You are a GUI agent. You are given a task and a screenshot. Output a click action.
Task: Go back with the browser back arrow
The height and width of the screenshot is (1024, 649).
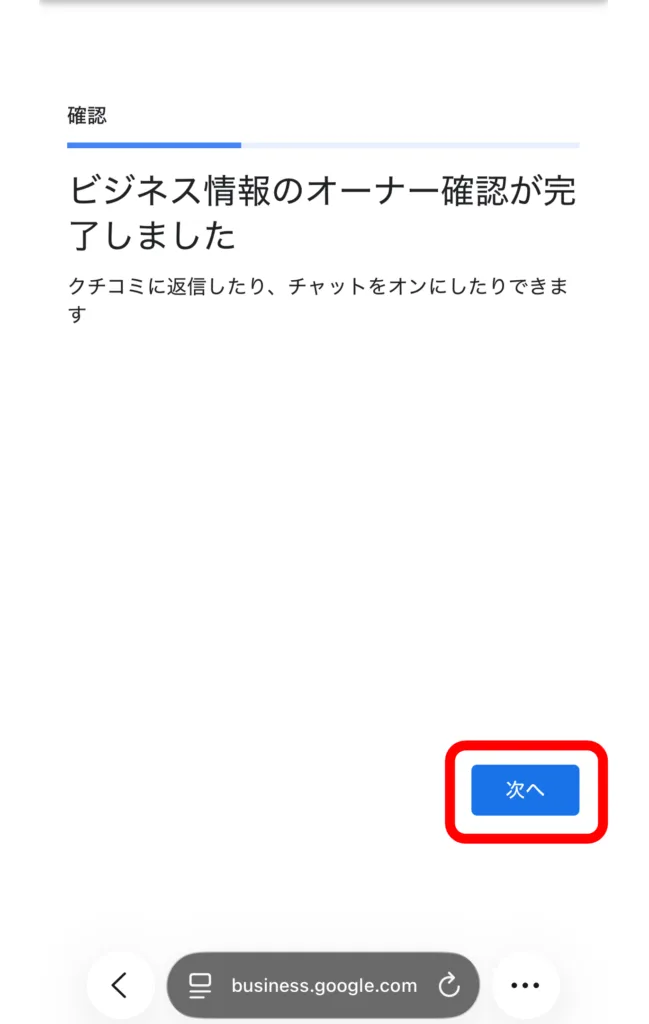pyautogui.click(x=120, y=985)
